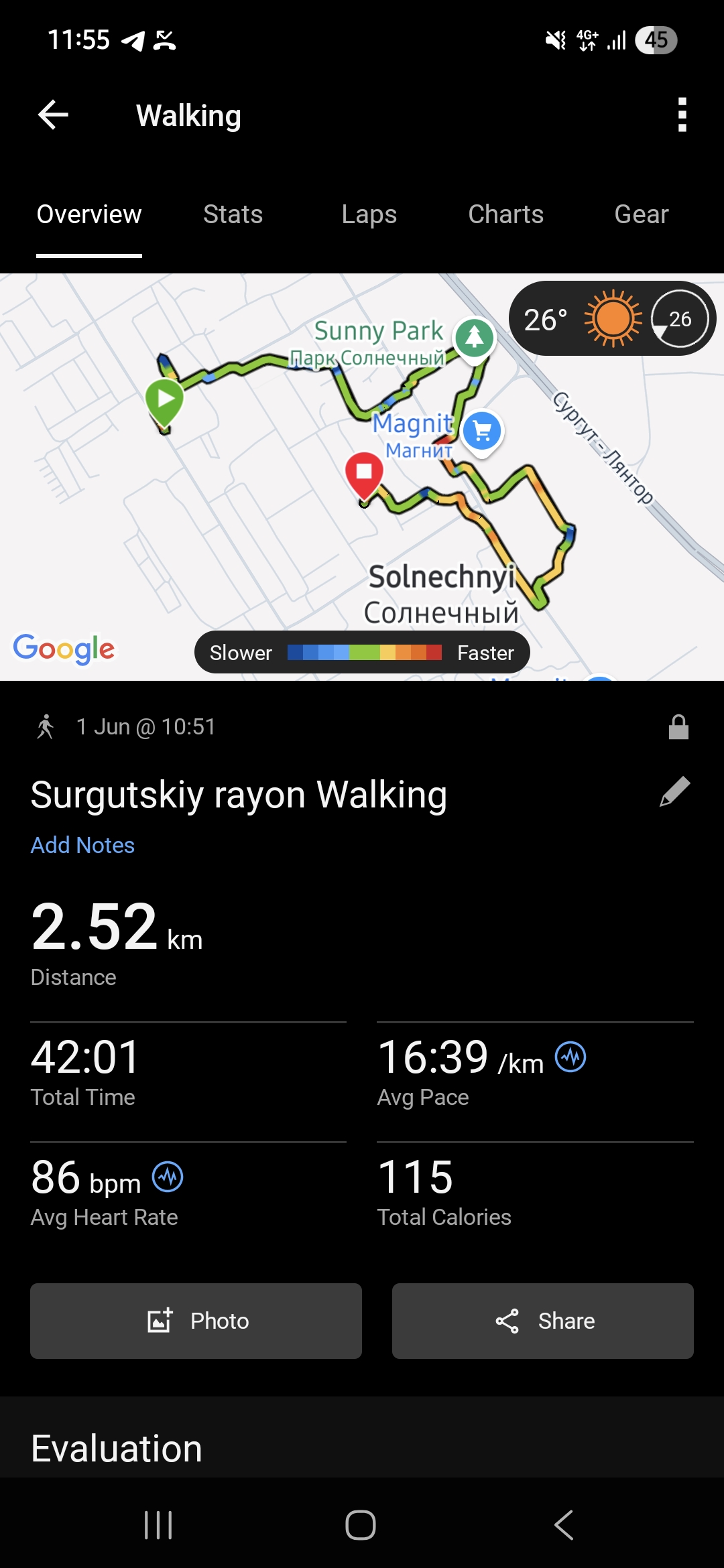Go back using the top-left arrow
Image resolution: width=724 pixels, height=1568 pixels.
[53, 115]
